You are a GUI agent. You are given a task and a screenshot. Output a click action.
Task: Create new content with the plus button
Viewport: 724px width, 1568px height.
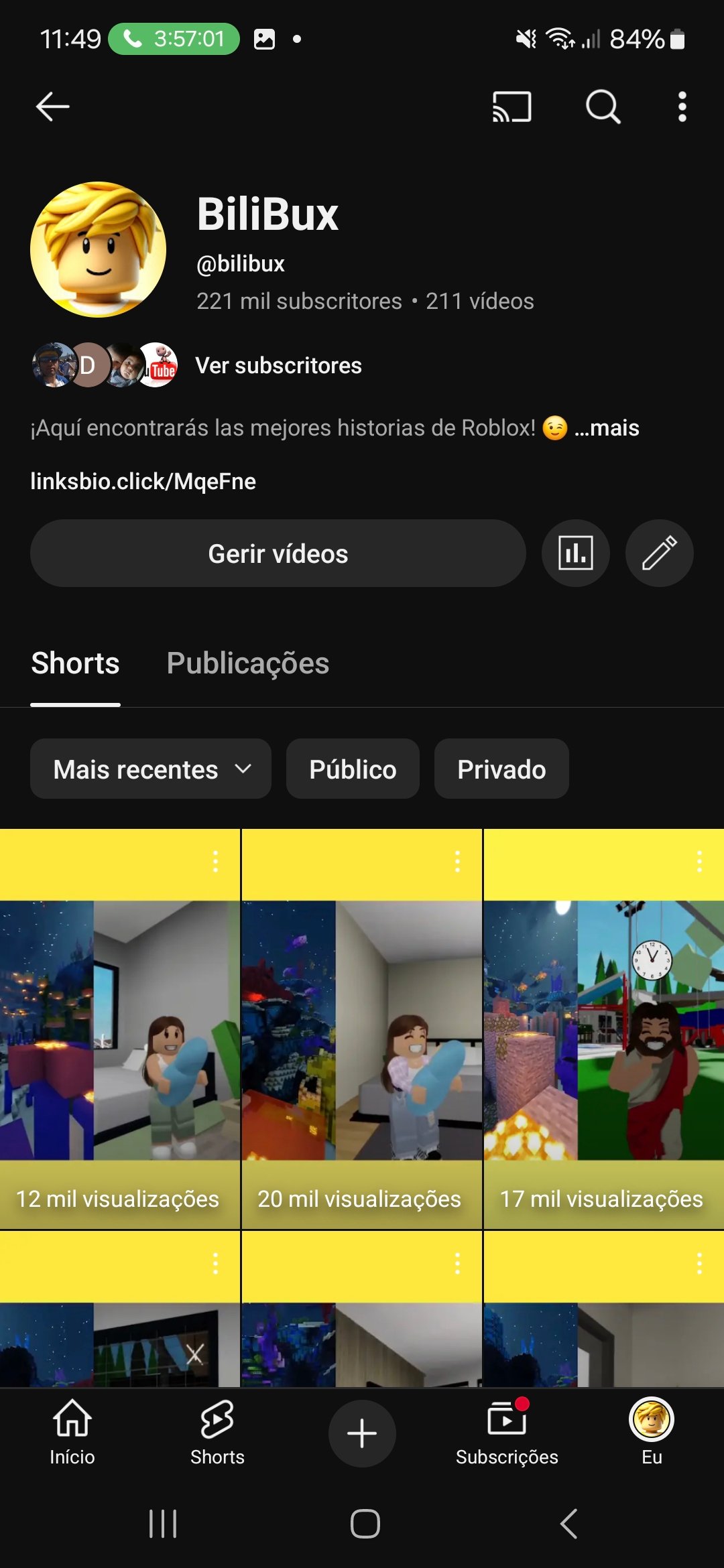(x=362, y=1433)
